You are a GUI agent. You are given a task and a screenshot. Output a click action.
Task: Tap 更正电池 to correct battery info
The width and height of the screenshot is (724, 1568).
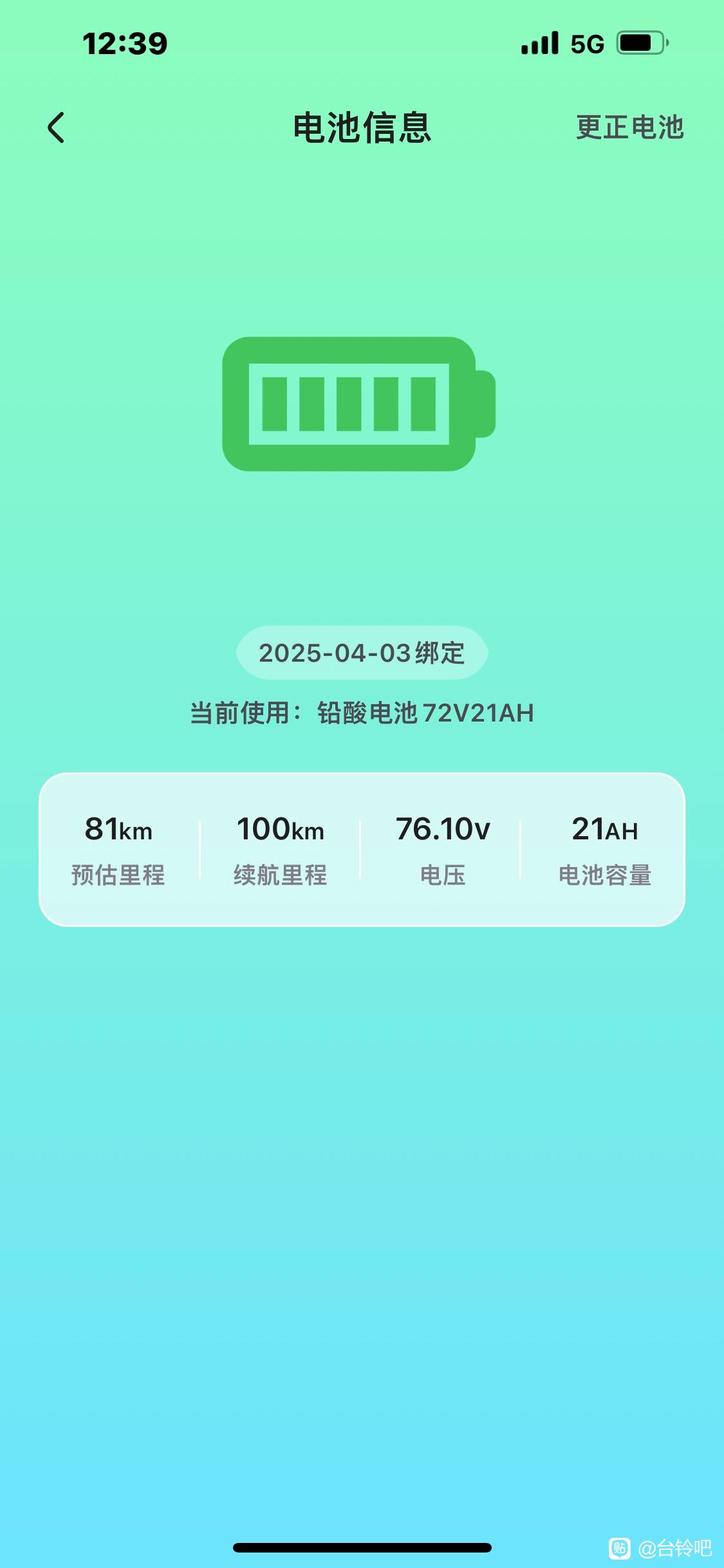click(629, 127)
